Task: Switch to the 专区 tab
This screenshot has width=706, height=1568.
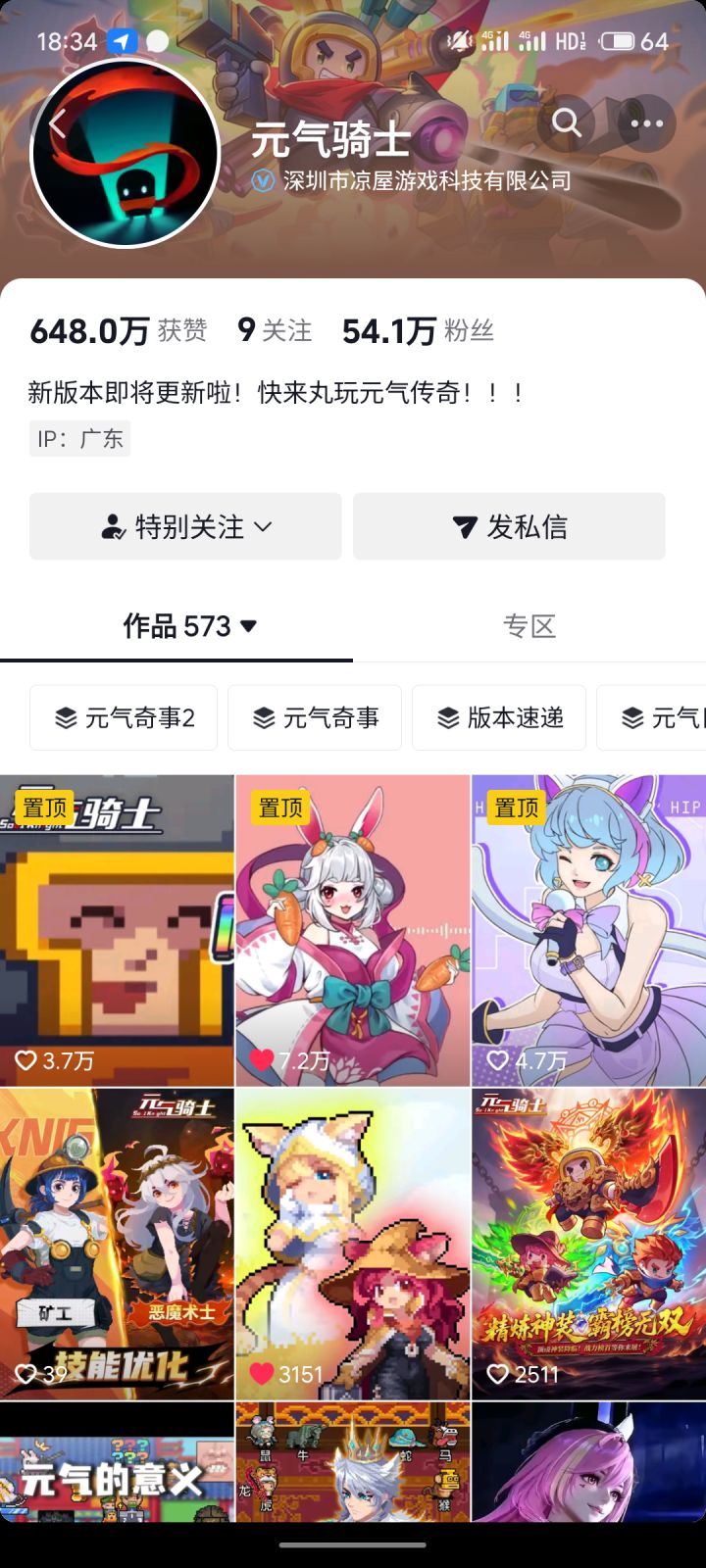Action: pos(530,626)
